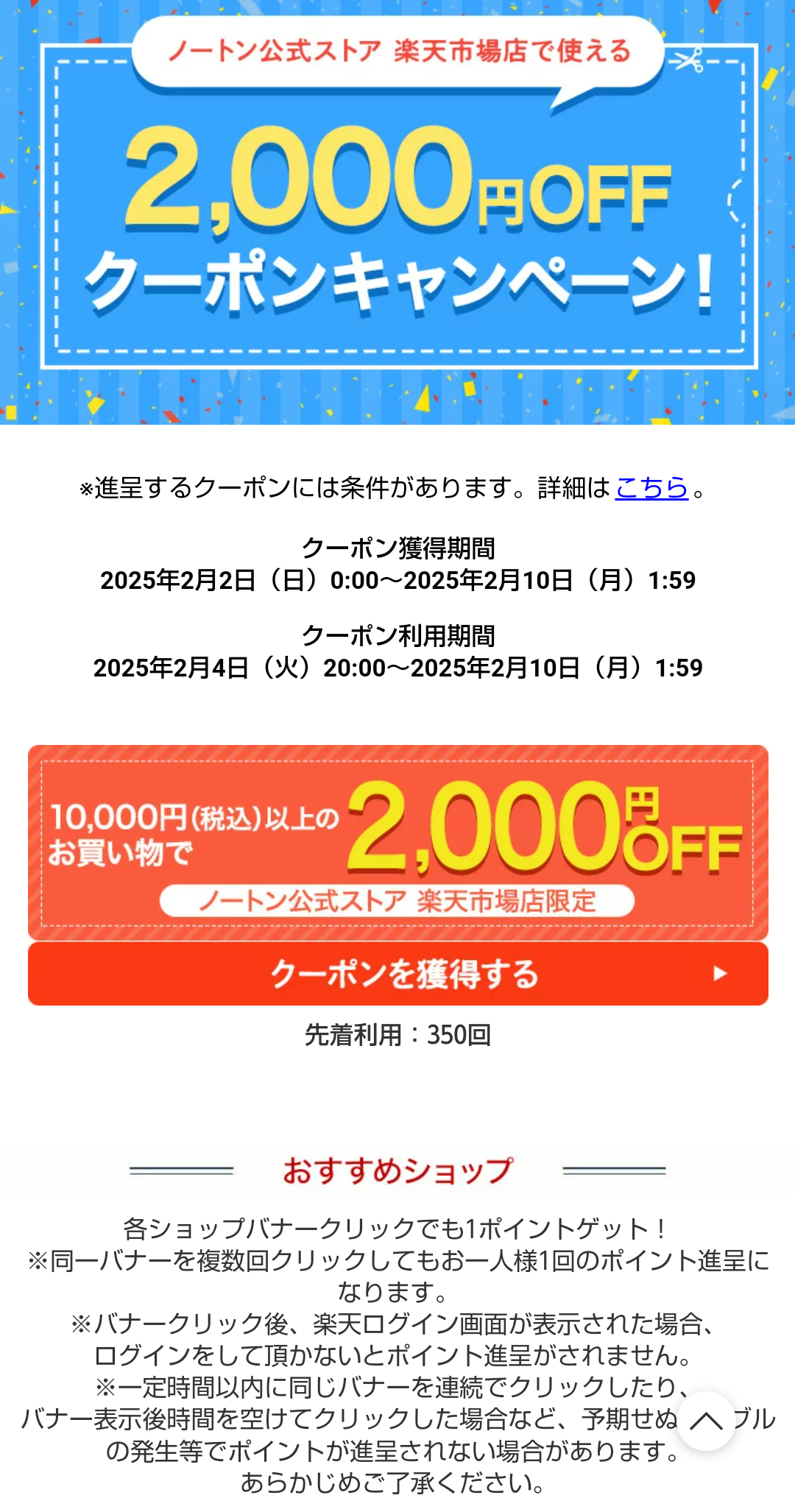795x1512 pixels.
Task: Open the 2,000円OFF coupon banner
Action: [x=397, y=842]
